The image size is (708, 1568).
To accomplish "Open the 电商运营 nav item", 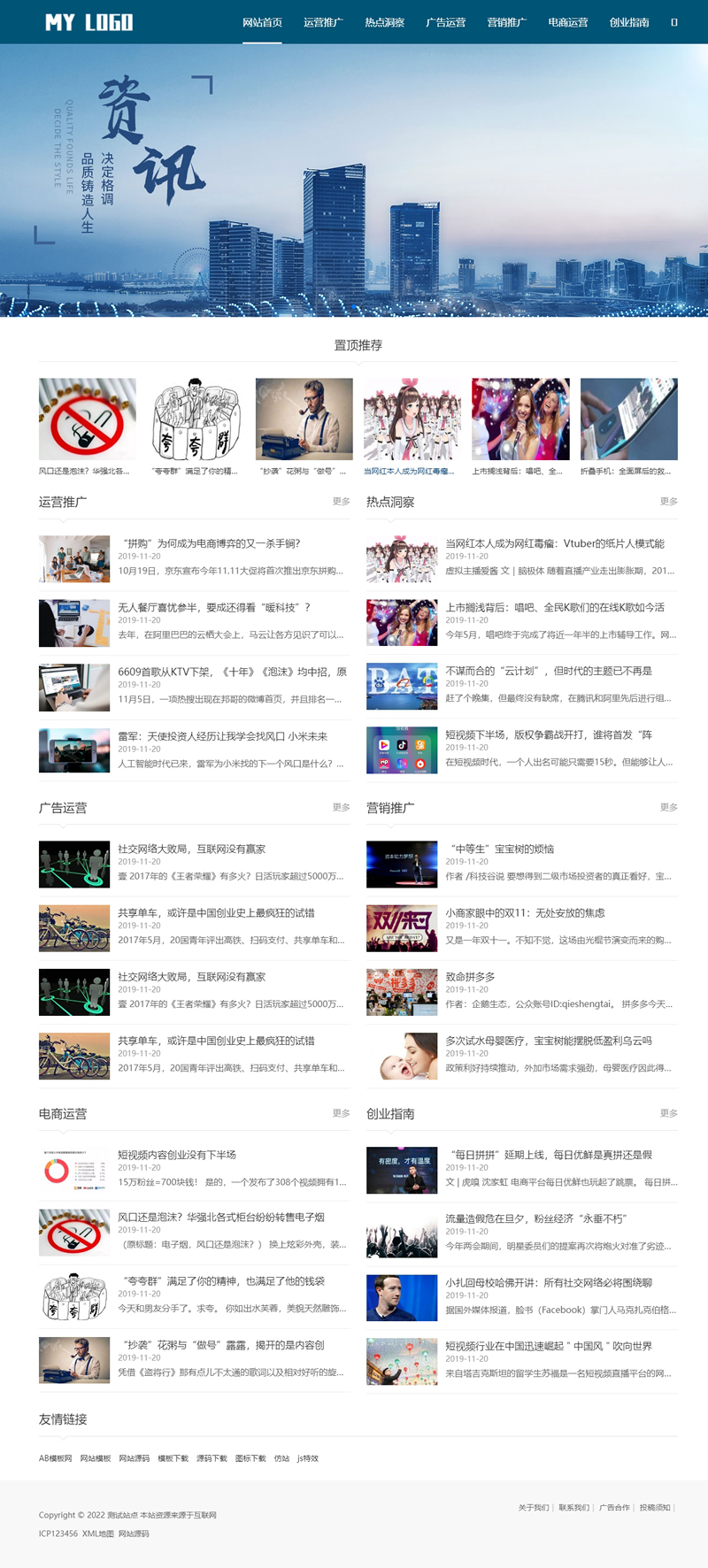I will point(567,22).
